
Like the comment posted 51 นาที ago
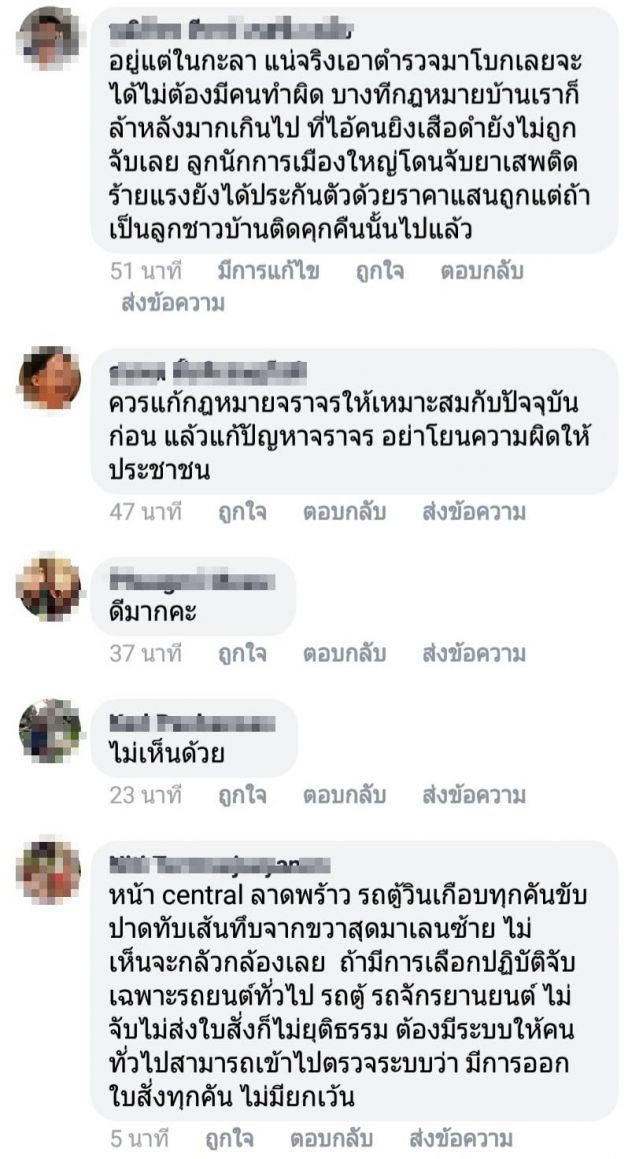pyautogui.click(x=380, y=272)
